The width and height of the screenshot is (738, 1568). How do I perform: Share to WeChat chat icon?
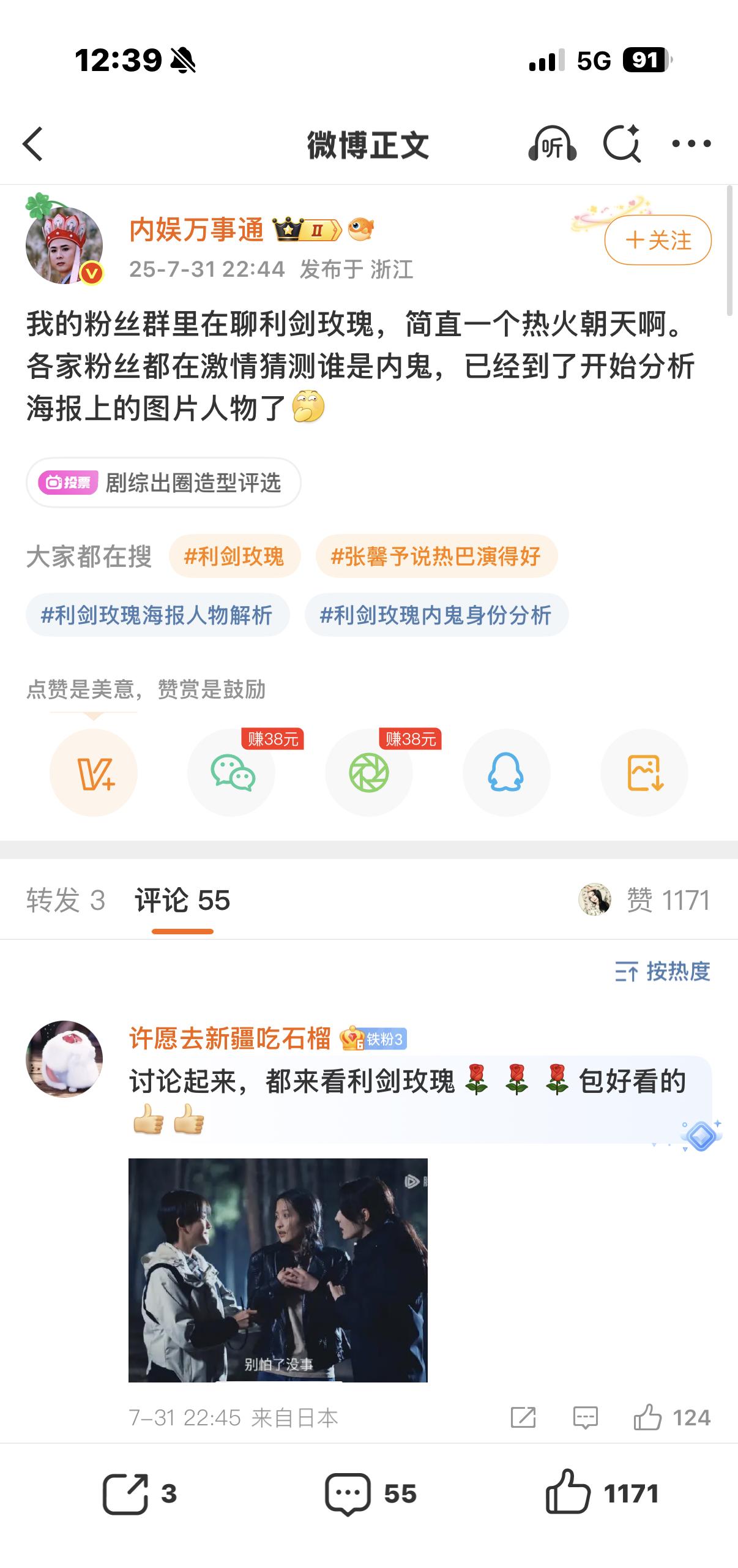tap(231, 773)
